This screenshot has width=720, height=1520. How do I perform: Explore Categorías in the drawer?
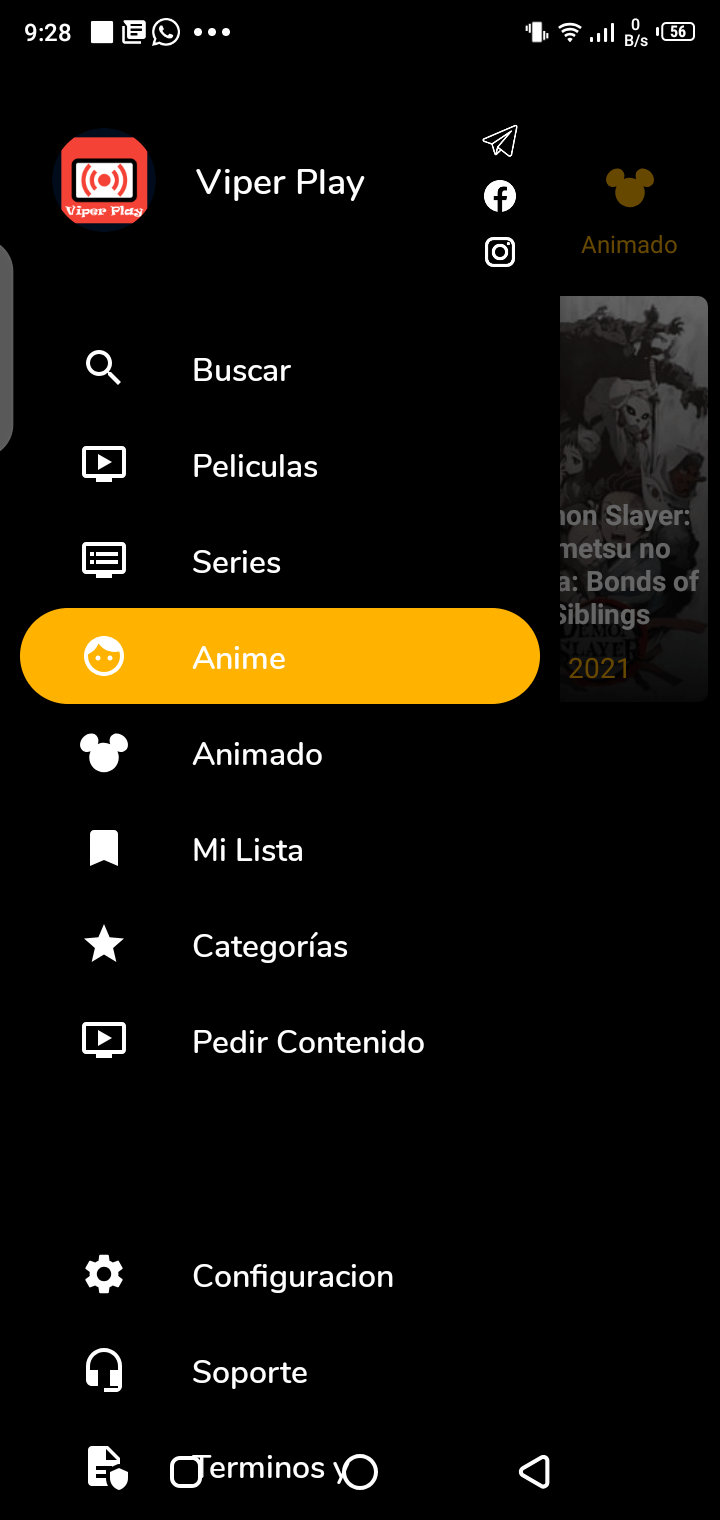[x=270, y=946]
